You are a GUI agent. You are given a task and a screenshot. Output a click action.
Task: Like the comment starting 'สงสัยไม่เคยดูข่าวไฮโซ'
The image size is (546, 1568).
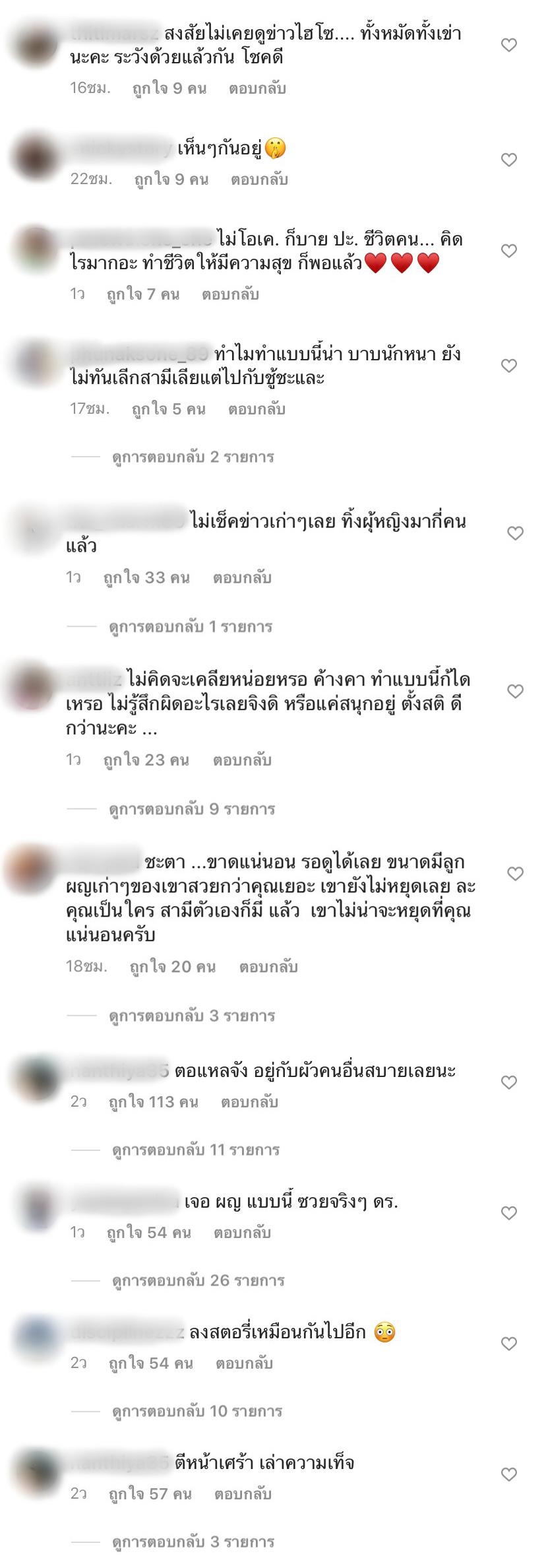(x=508, y=46)
